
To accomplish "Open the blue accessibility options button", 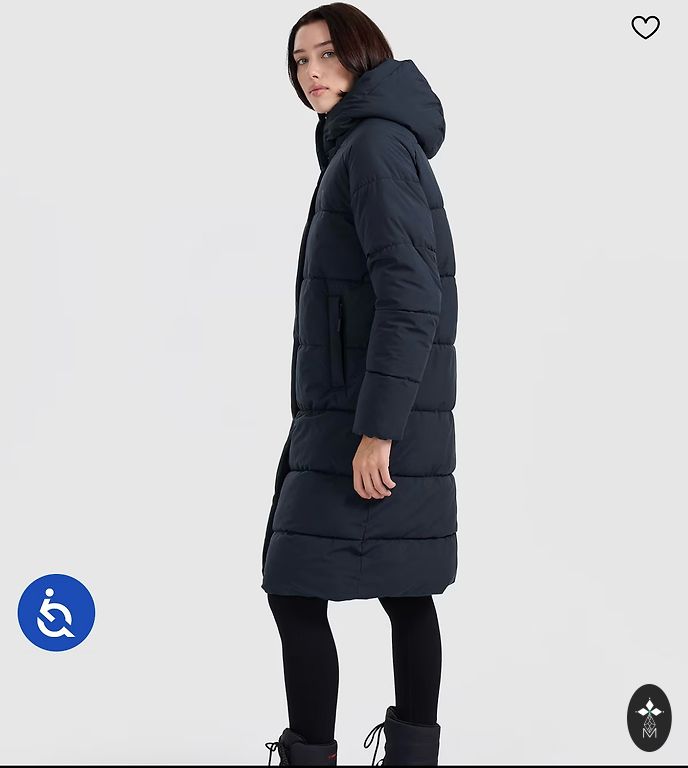I will [x=56, y=612].
